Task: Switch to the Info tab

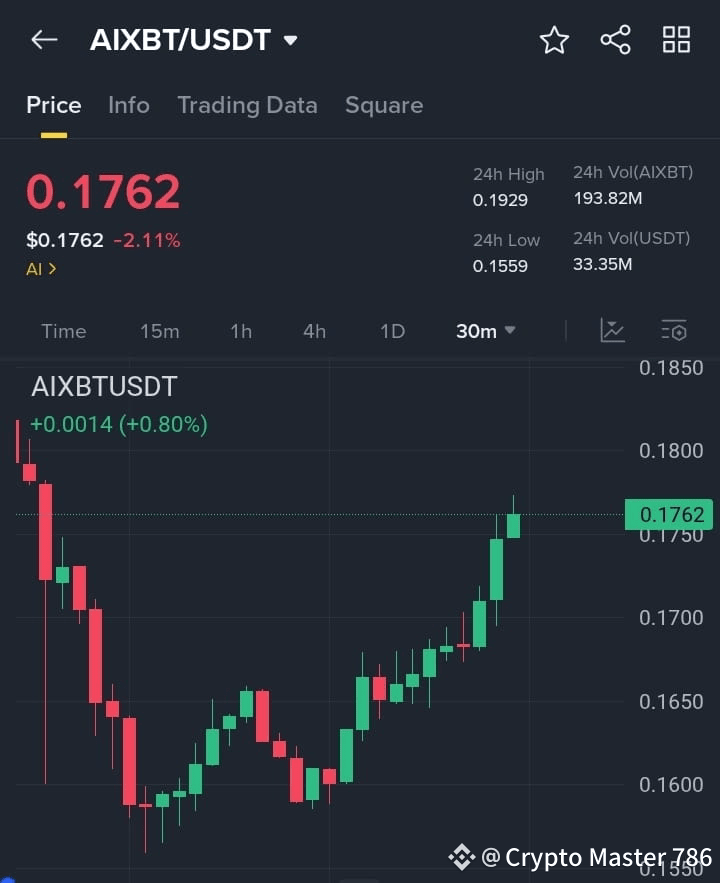Action: (x=128, y=104)
